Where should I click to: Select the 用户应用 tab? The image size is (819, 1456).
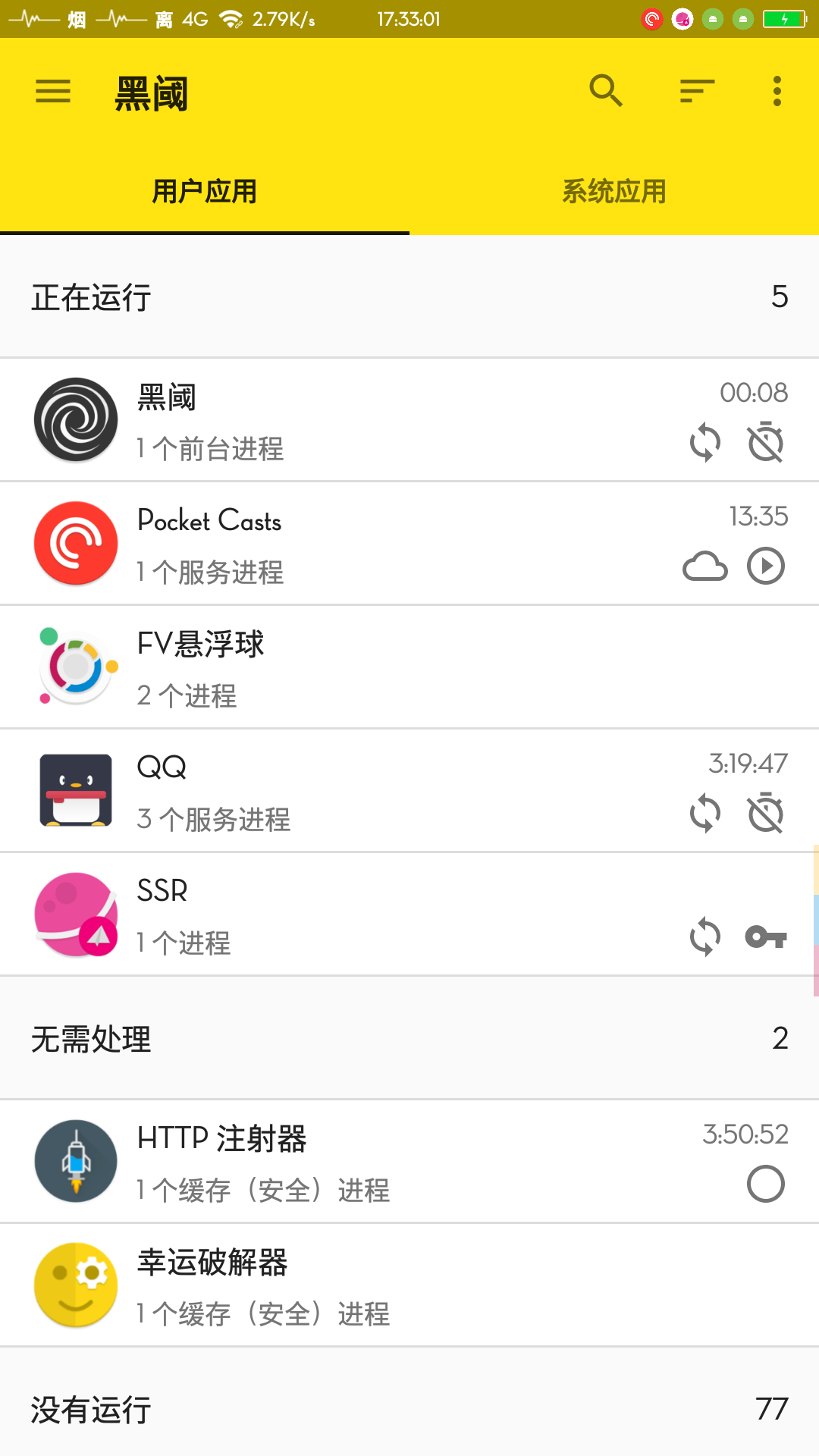point(205,192)
